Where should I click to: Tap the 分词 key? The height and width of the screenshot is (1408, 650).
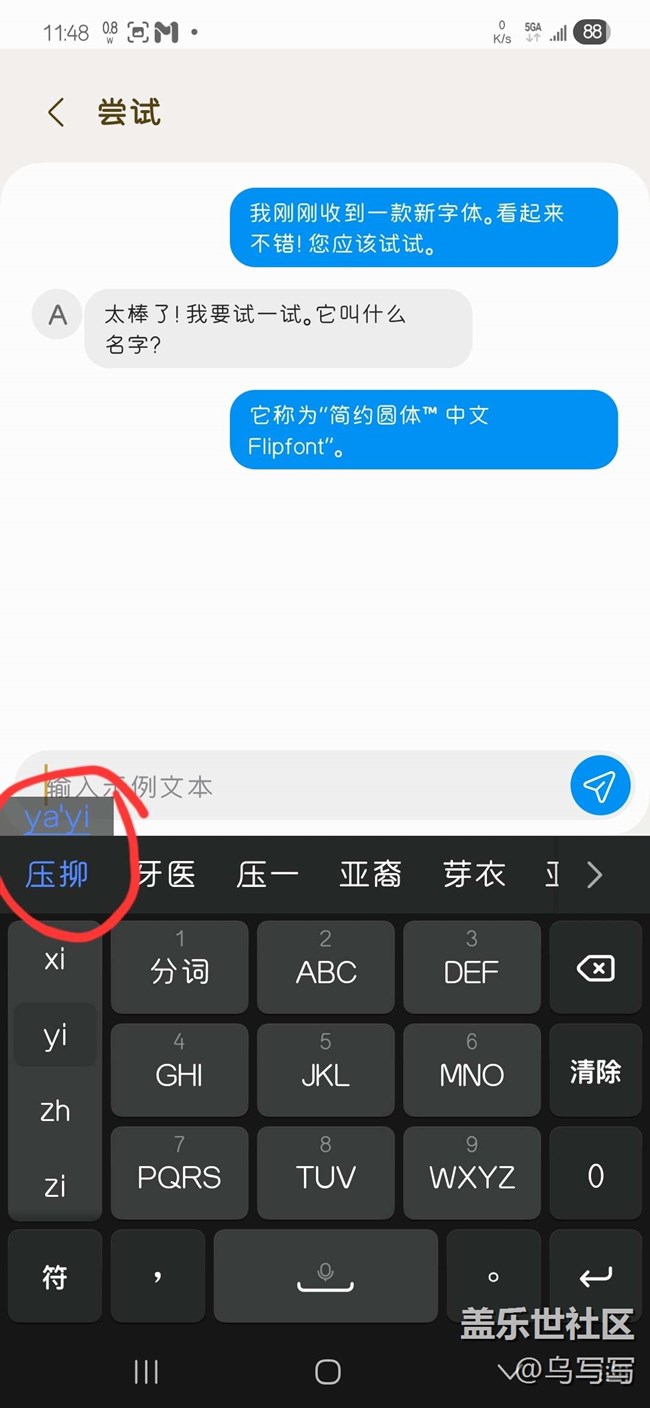click(x=180, y=968)
